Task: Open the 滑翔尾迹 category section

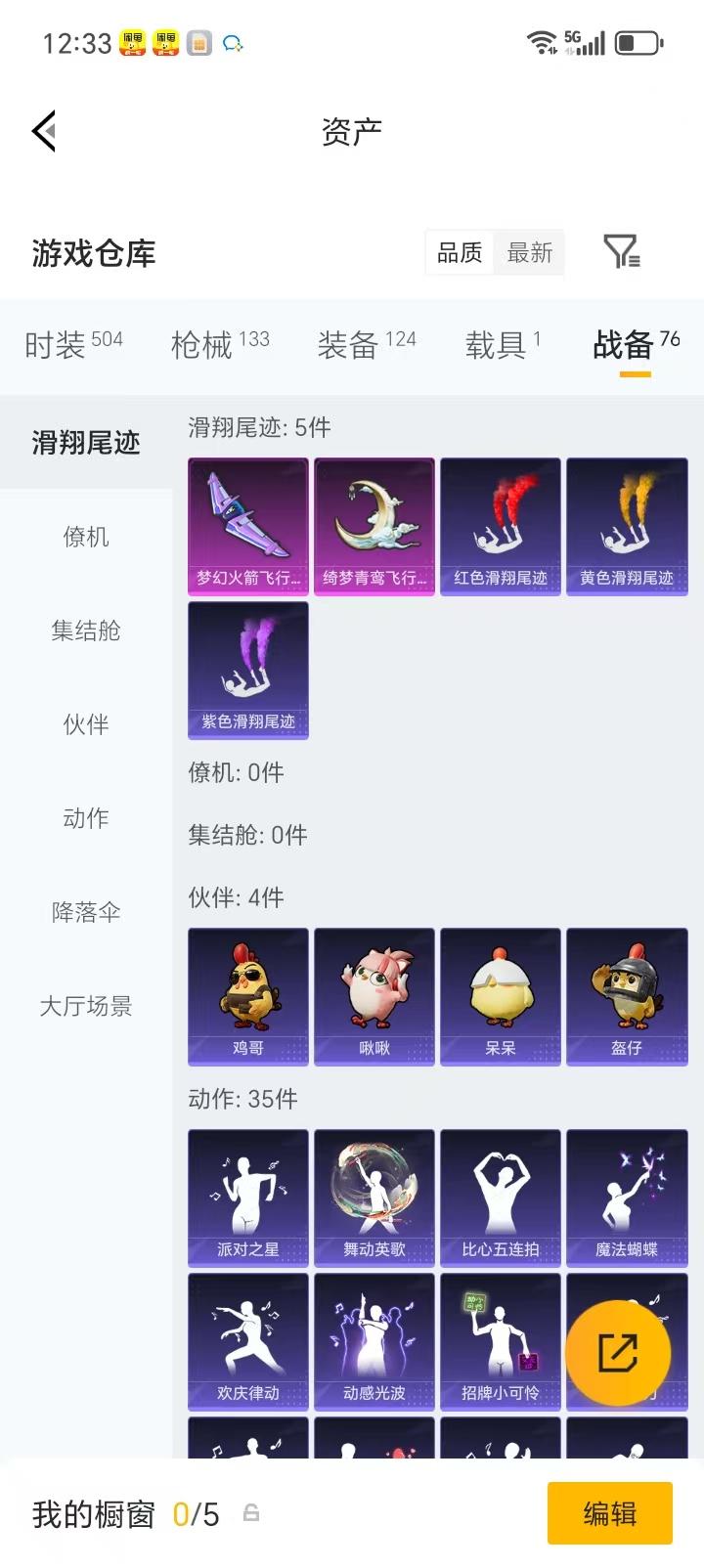Action: point(86,443)
